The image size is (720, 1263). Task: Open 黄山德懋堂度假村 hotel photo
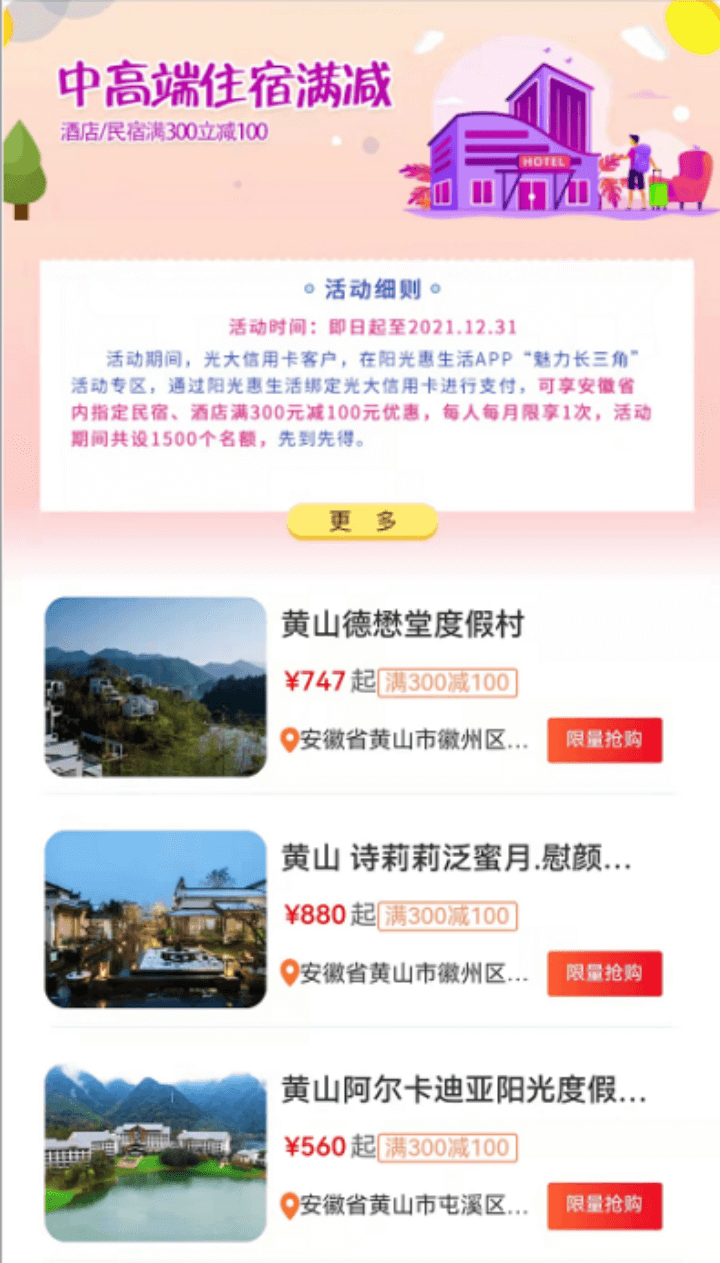[155, 687]
